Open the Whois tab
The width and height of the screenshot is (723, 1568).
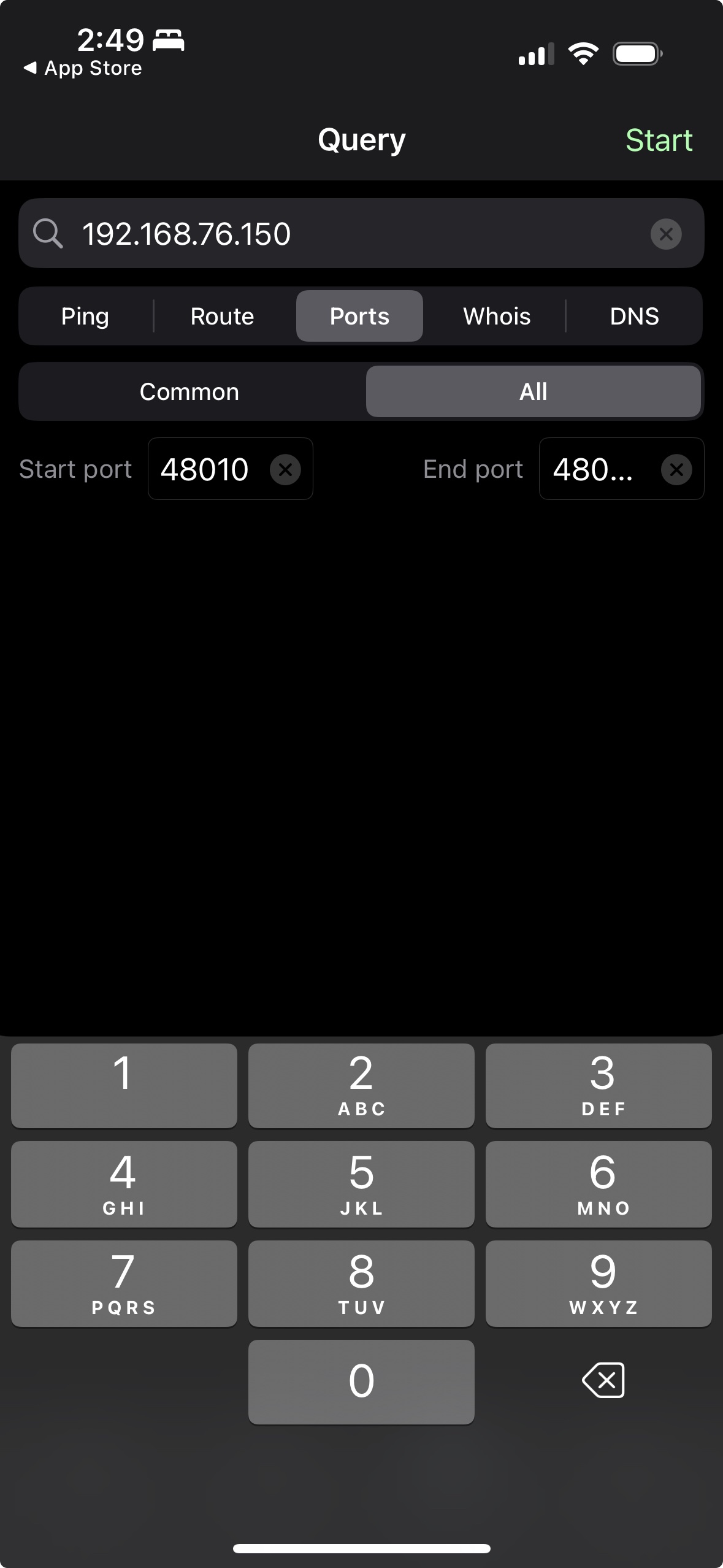pos(497,316)
